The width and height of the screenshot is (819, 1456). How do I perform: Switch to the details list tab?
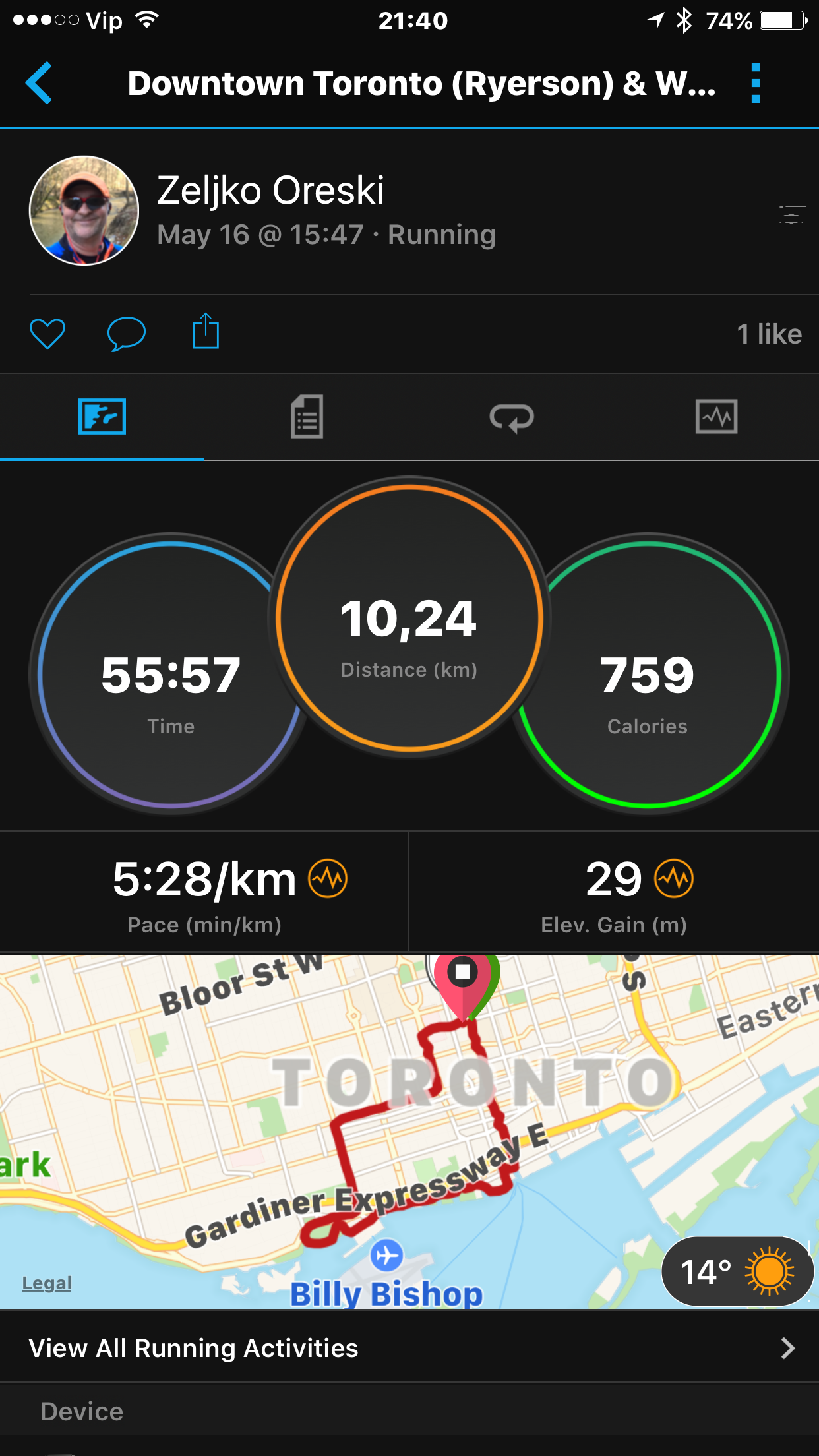pos(307,417)
